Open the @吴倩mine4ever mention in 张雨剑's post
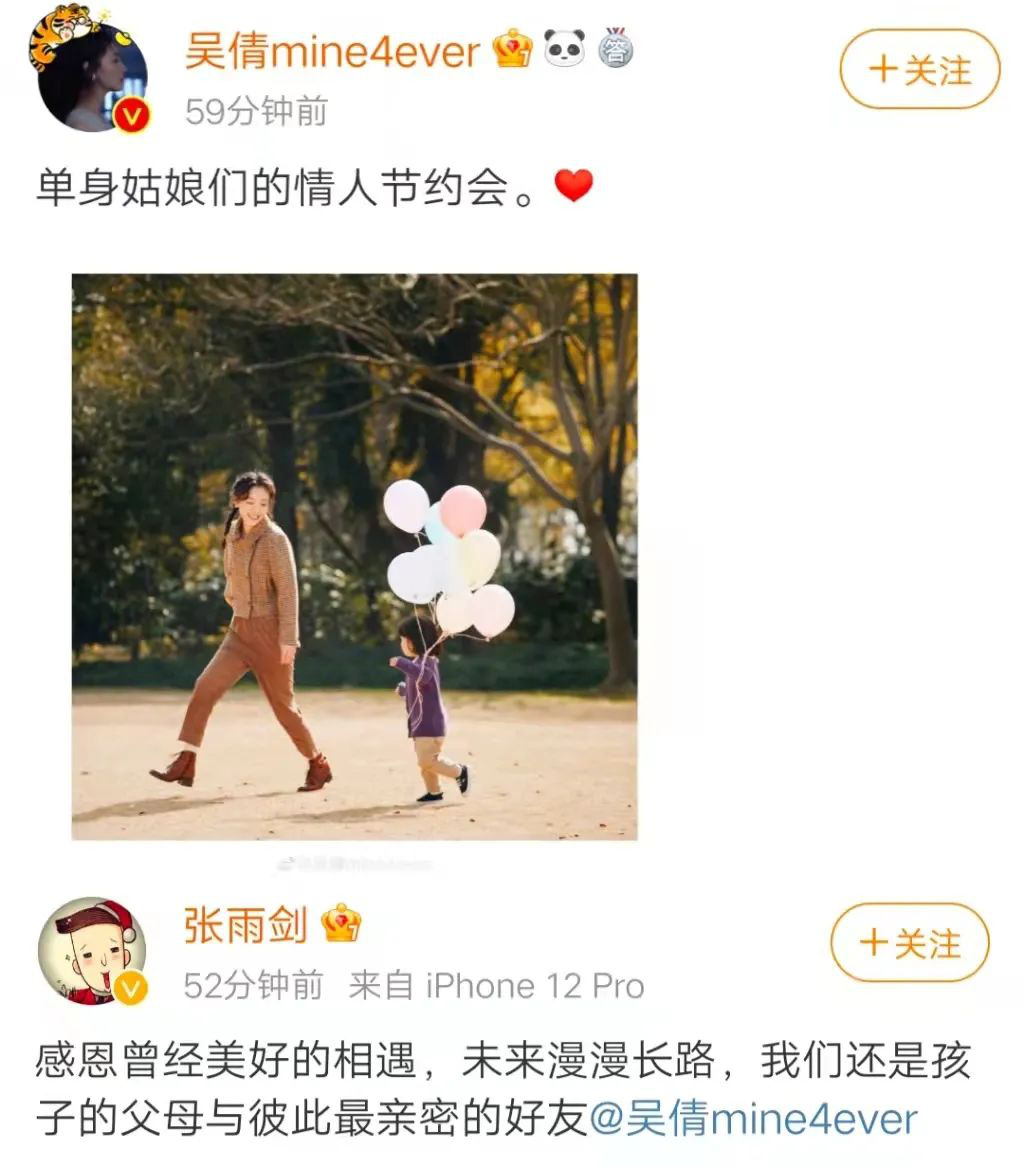 tap(753, 1118)
